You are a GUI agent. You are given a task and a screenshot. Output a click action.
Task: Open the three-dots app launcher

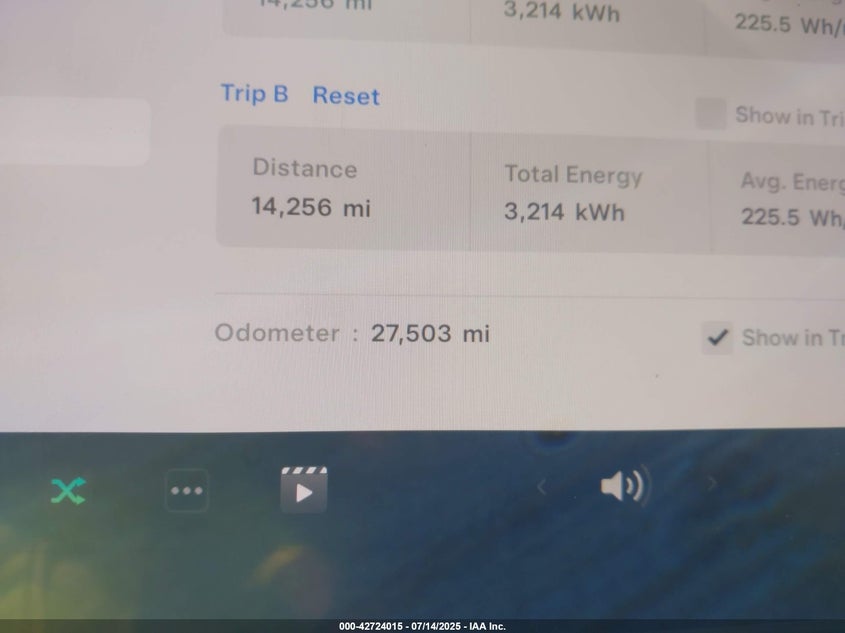click(x=187, y=490)
